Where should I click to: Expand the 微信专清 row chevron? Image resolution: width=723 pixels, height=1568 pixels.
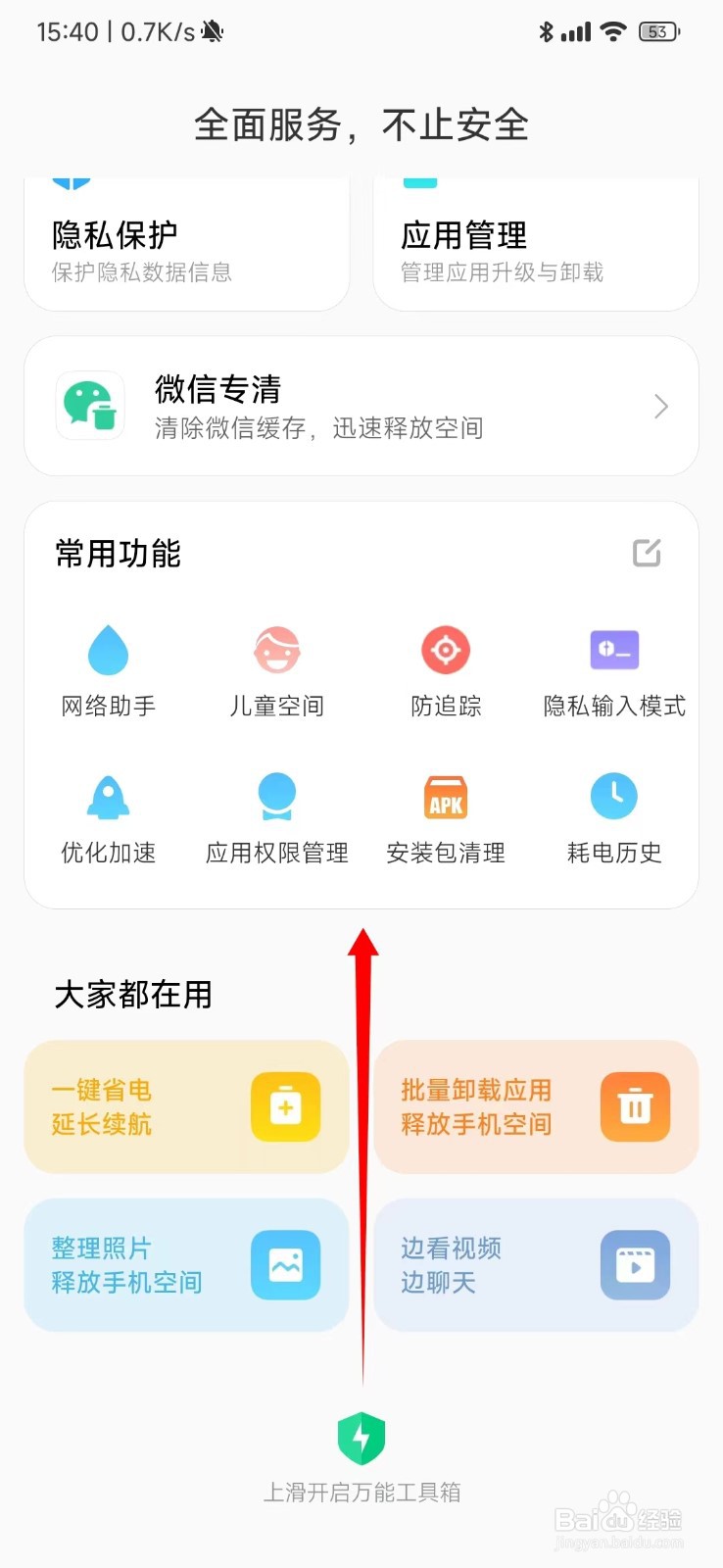click(x=659, y=405)
